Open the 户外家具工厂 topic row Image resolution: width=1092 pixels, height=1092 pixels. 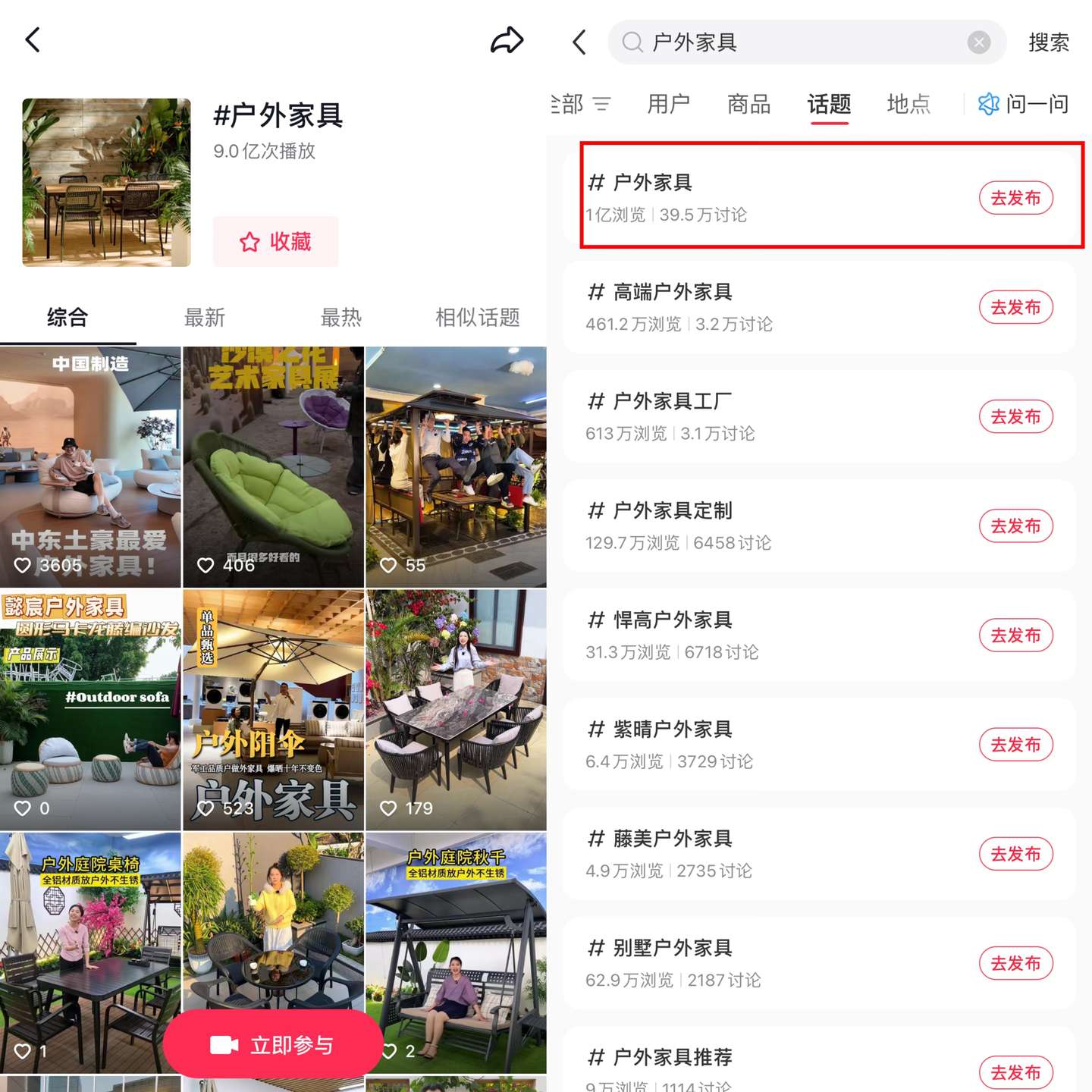coord(758,416)
